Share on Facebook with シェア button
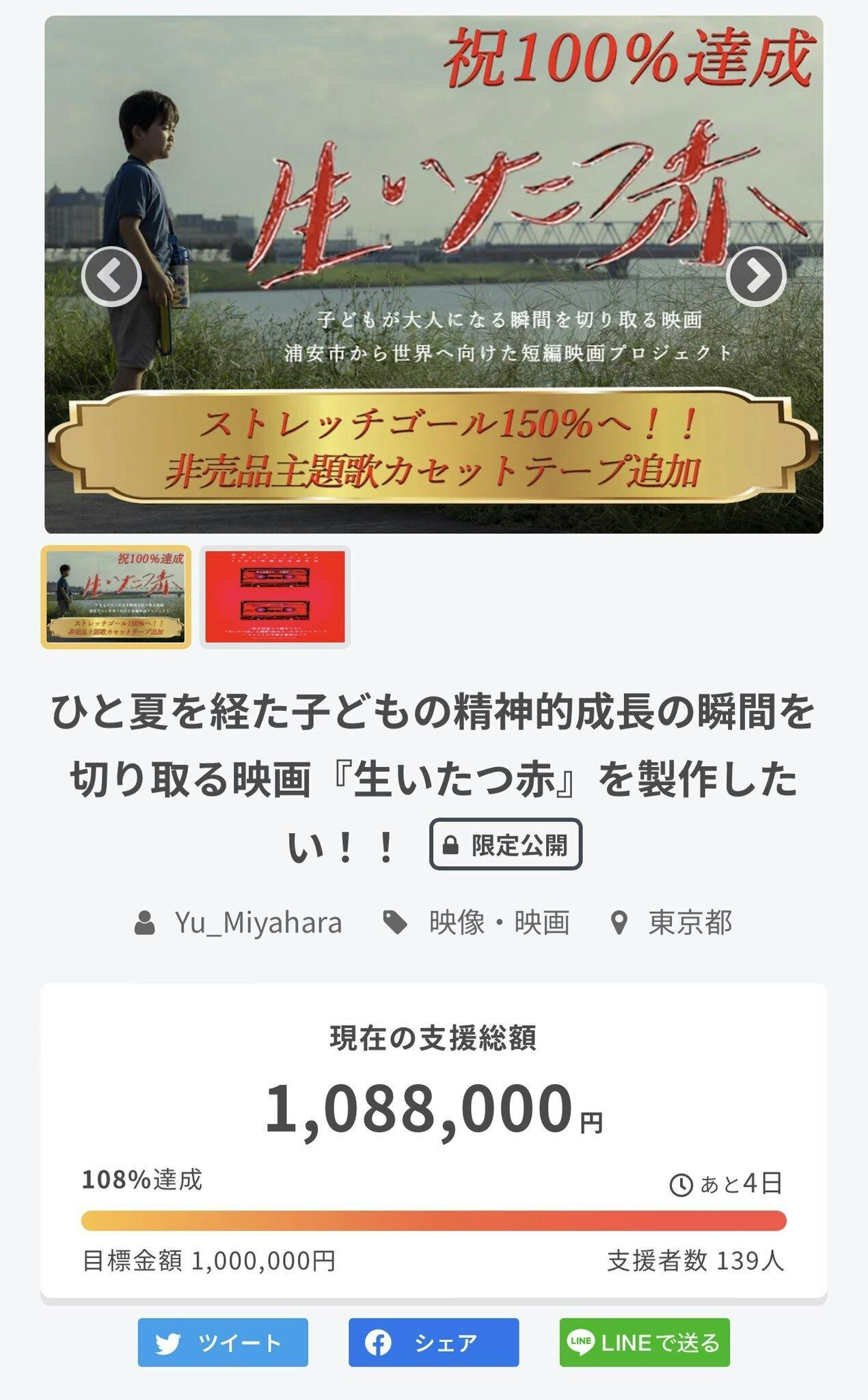 (433, 1343)
